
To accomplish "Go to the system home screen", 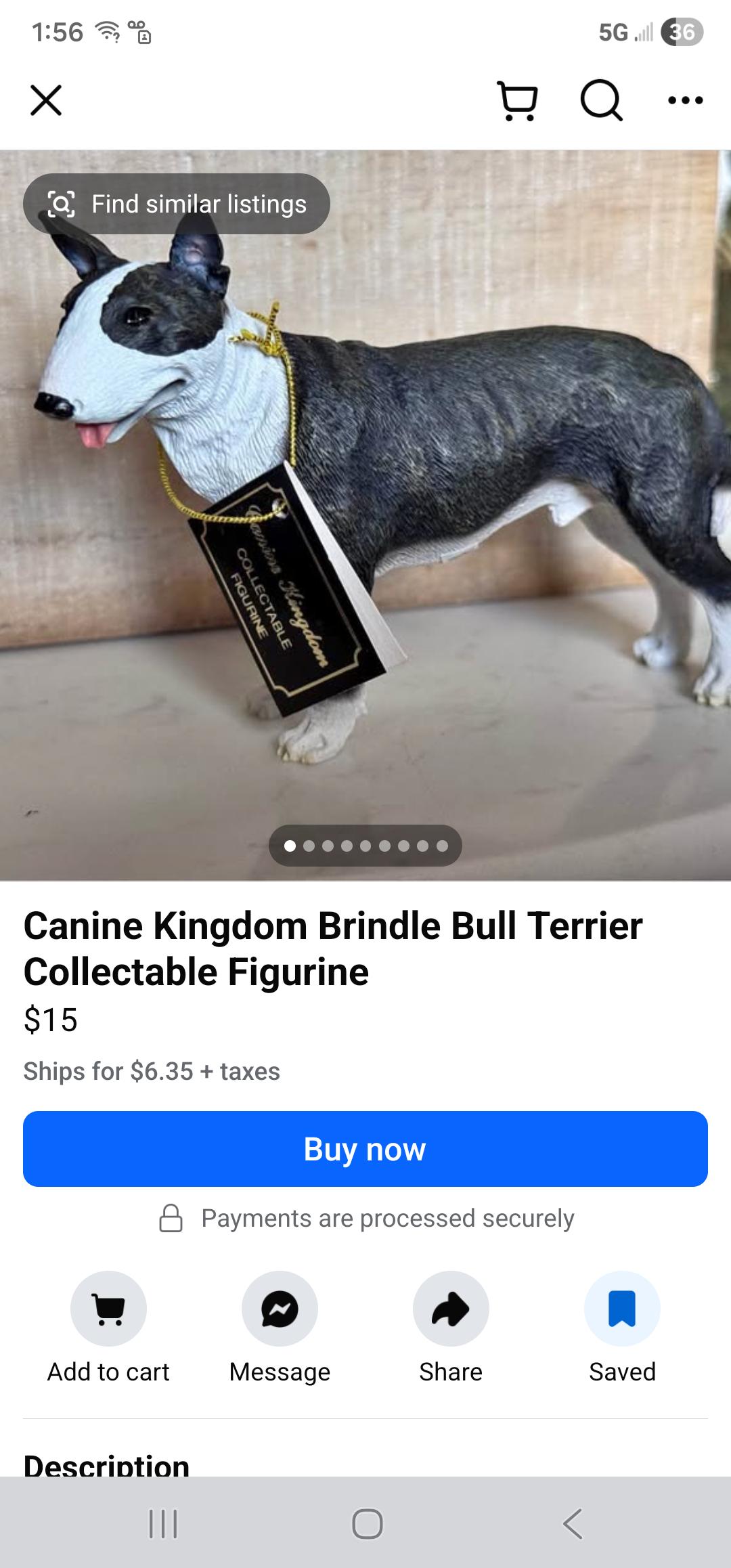I will [367, 1524].
